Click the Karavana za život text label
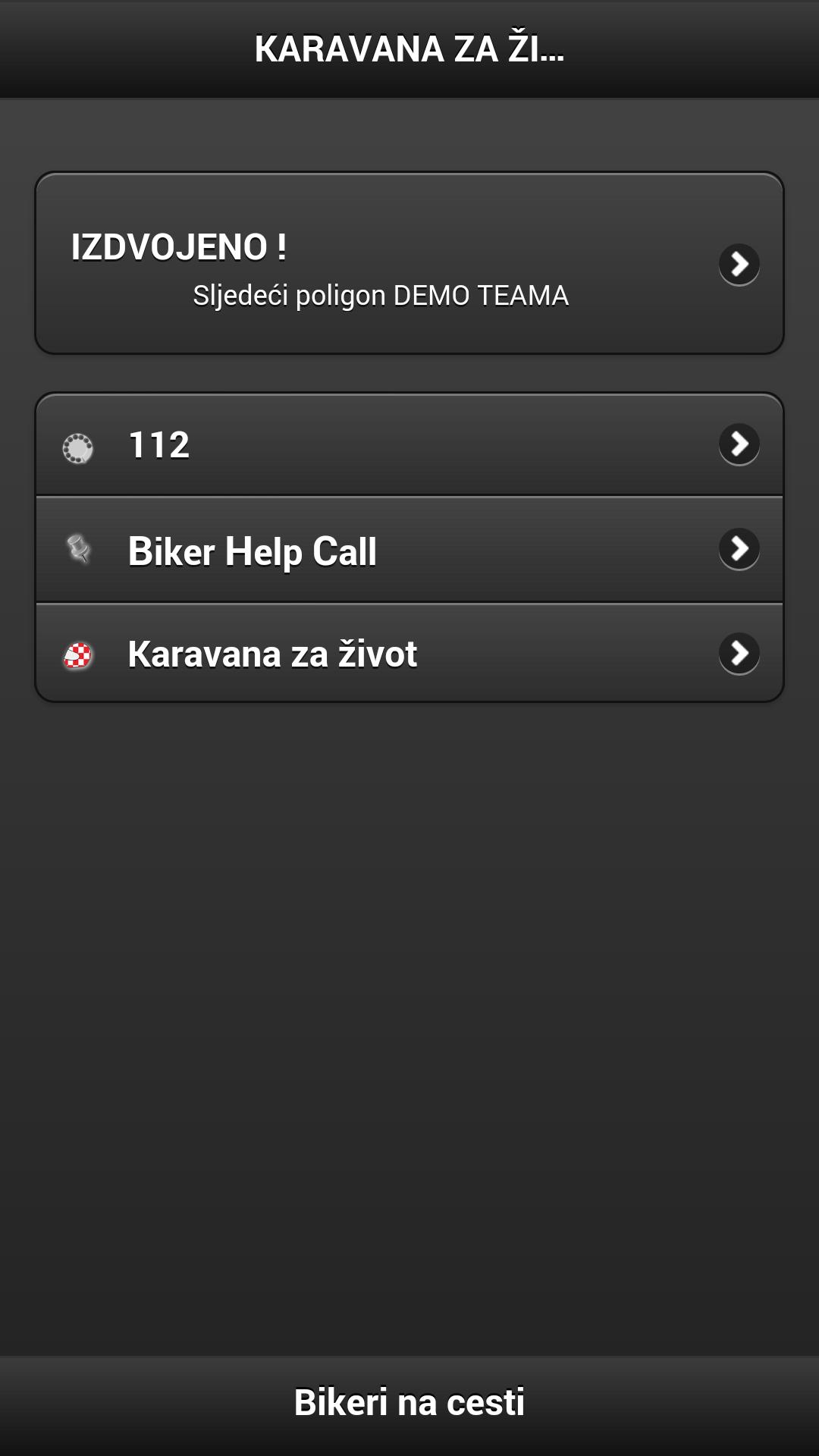This screenshot has width=819, height=1456. click(273, 654)
